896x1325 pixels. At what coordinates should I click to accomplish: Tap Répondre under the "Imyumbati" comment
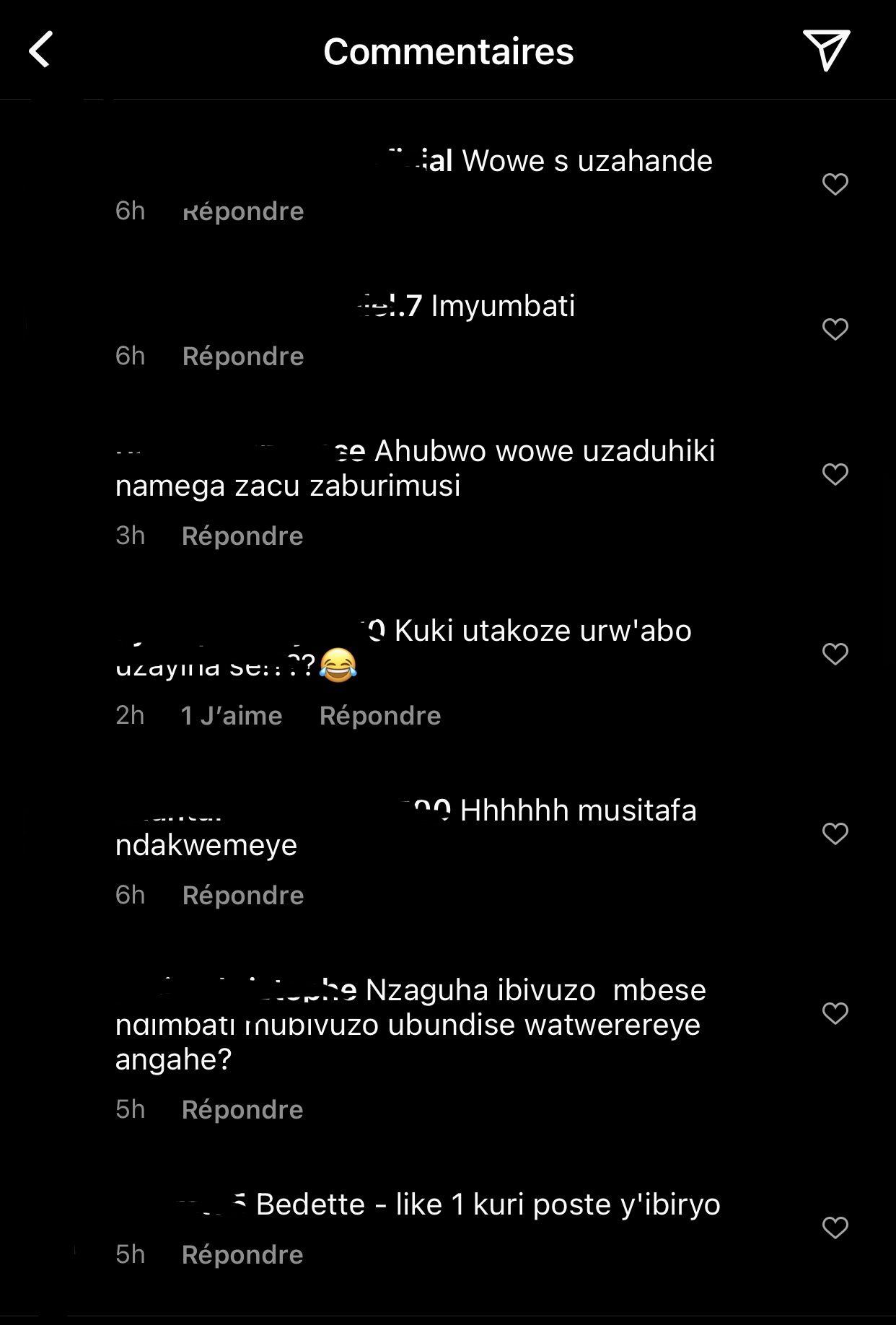243,357
